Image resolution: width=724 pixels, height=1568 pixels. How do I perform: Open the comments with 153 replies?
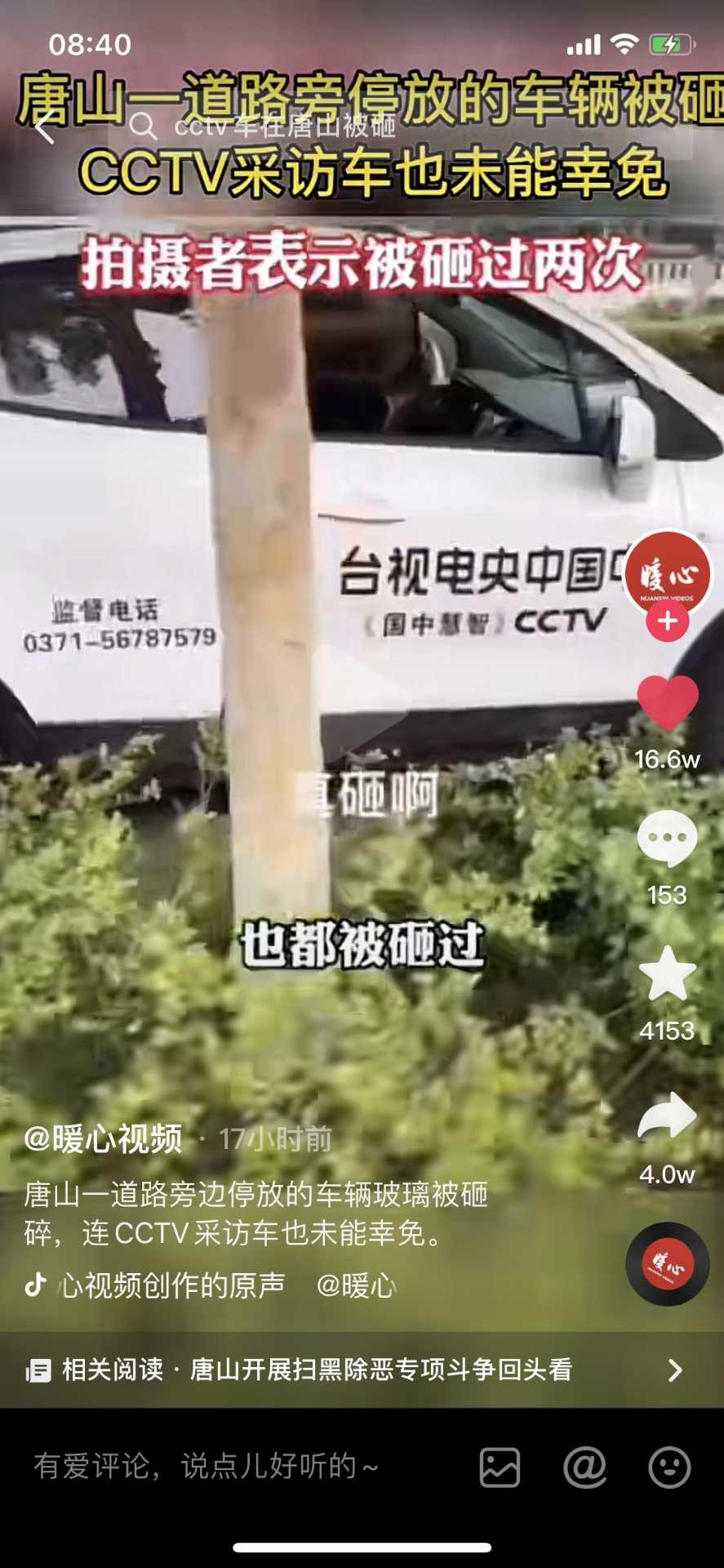(x=667, y=840)
